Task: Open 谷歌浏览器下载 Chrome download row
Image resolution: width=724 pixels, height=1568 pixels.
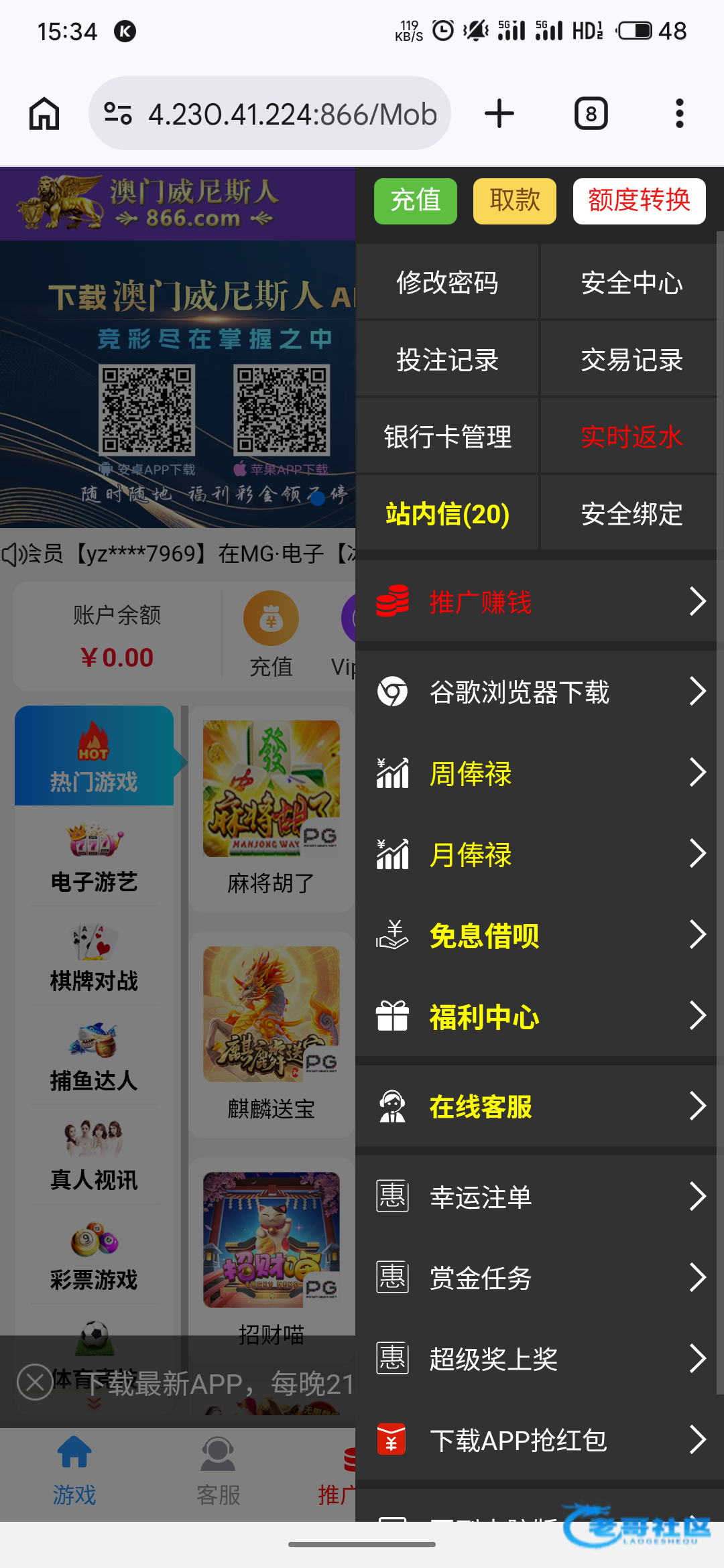Action: [x=536, y=692]
